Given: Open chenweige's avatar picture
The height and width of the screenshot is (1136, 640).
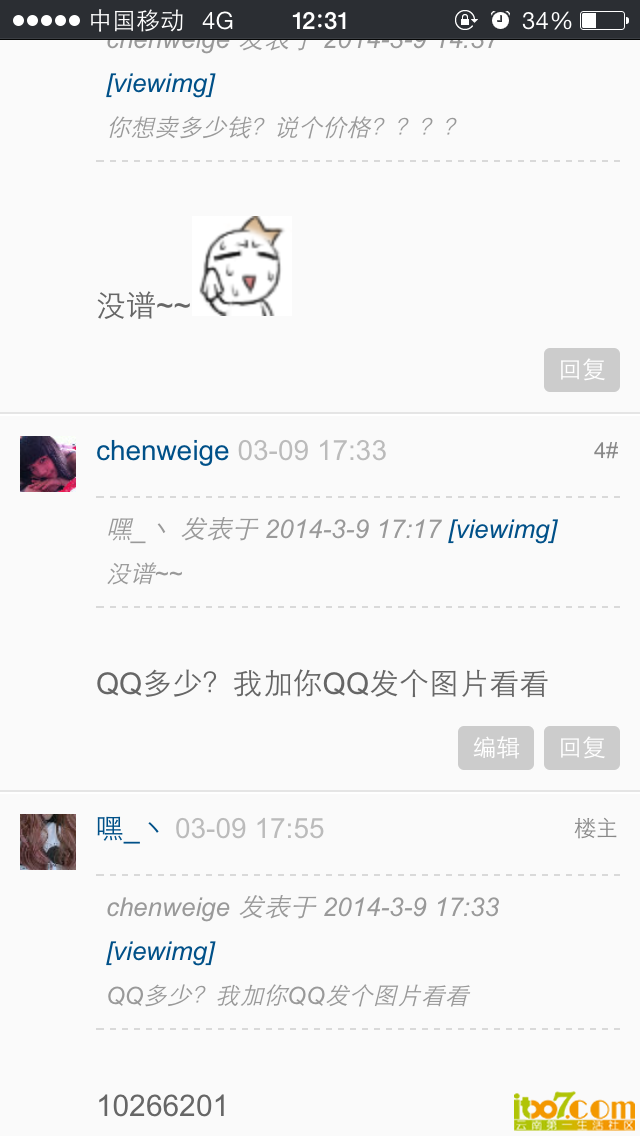Looking at the screenshot, I should point(48,464).
